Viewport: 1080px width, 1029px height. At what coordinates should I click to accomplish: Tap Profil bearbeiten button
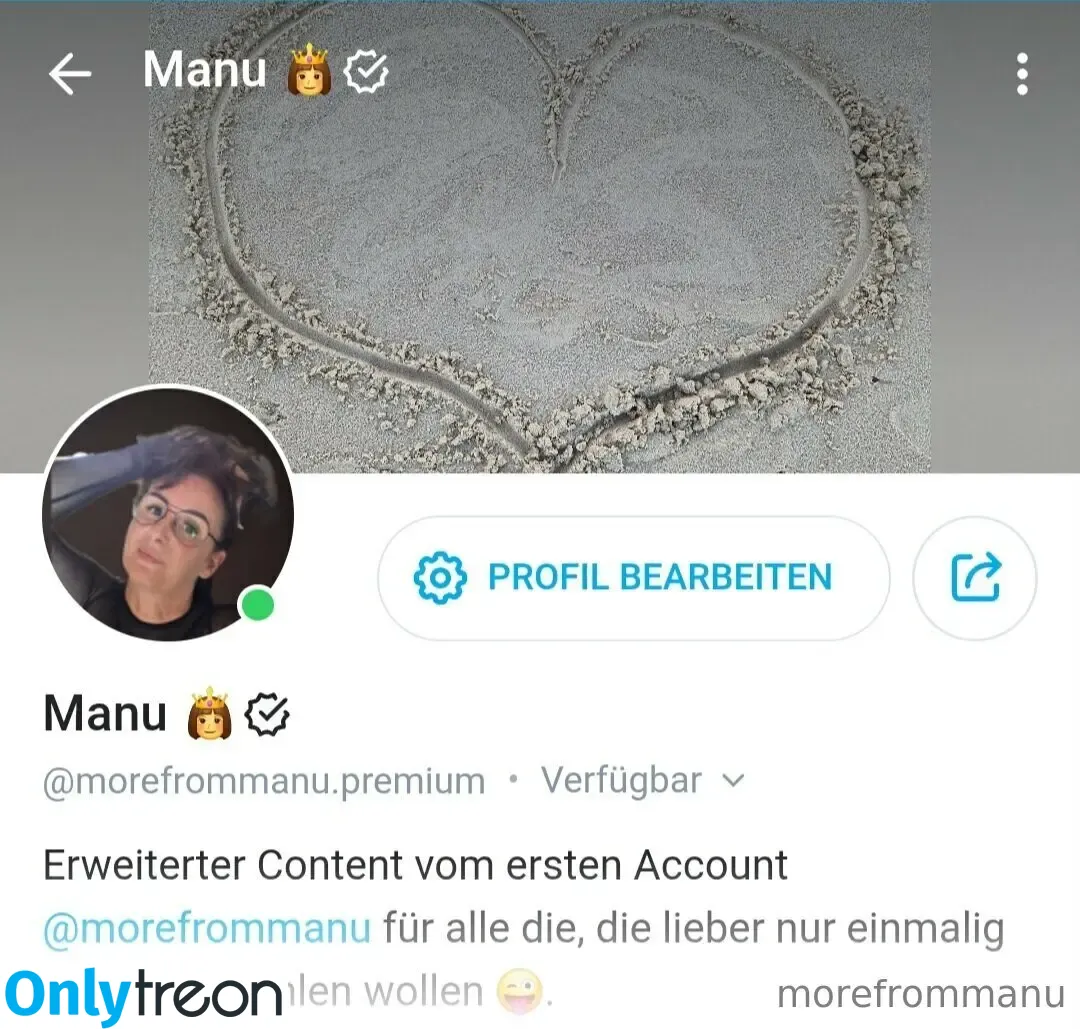click(x=633, y=577)
